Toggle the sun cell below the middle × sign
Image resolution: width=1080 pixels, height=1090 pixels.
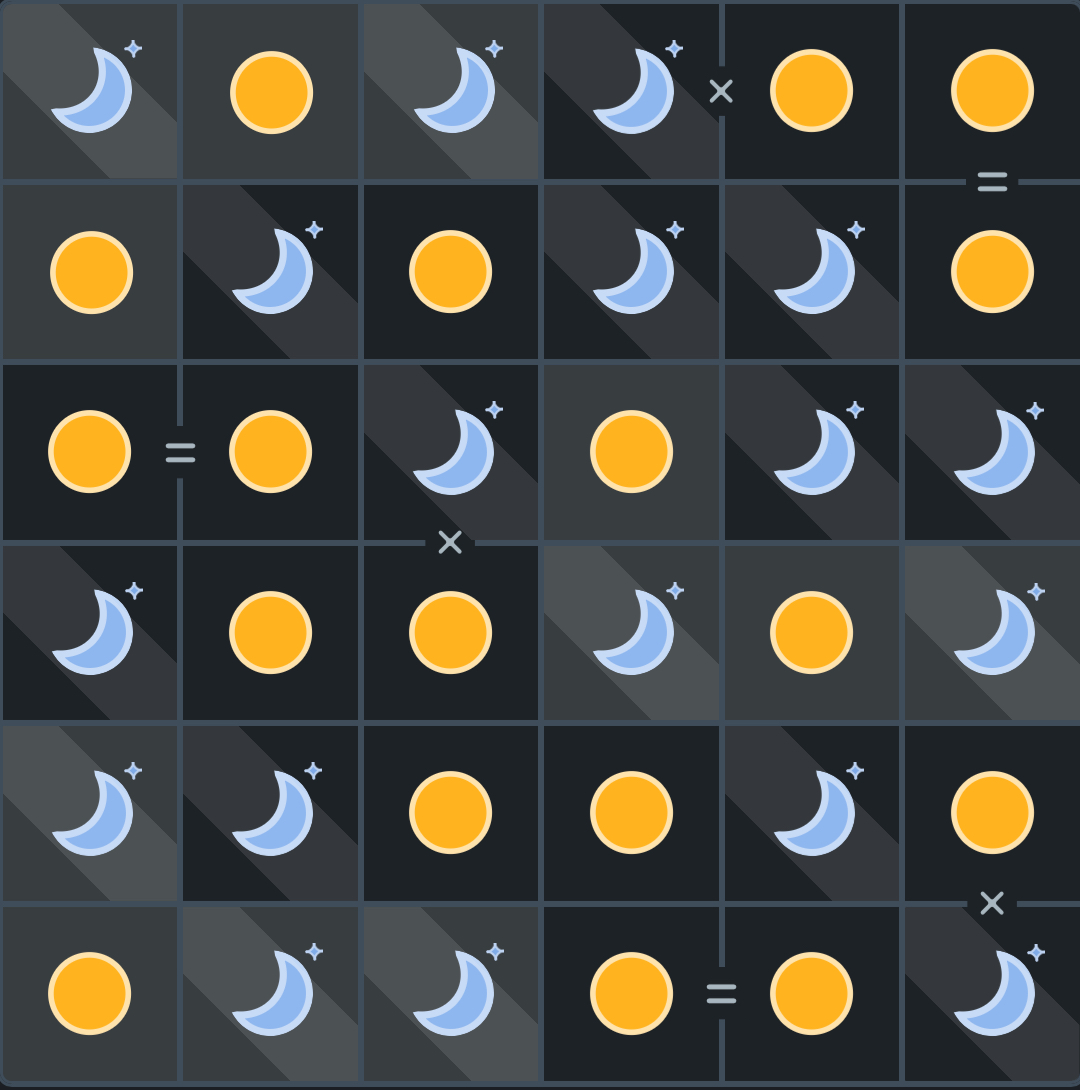pyautogui.click(x=451, y=632)
